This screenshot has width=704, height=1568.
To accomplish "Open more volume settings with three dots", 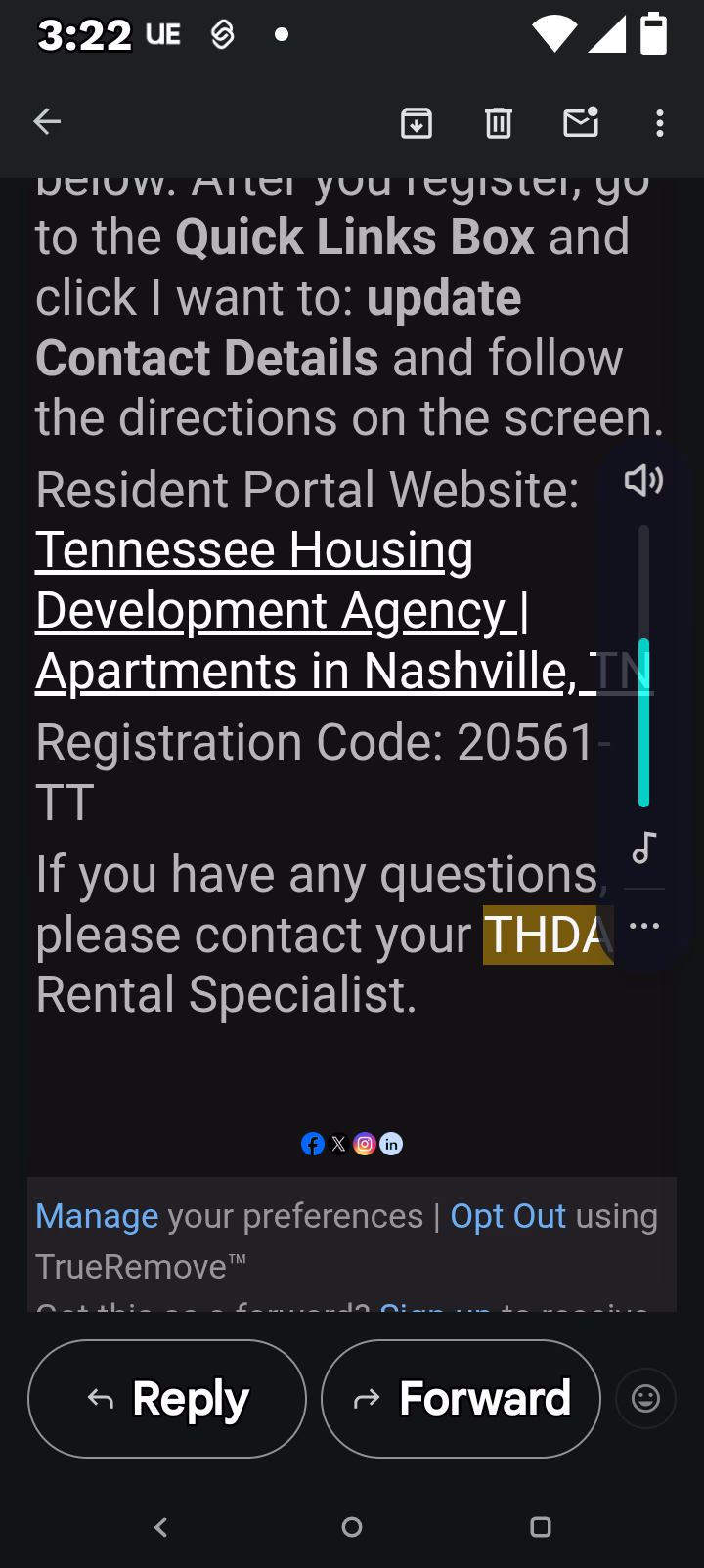I will coord(643,925).
